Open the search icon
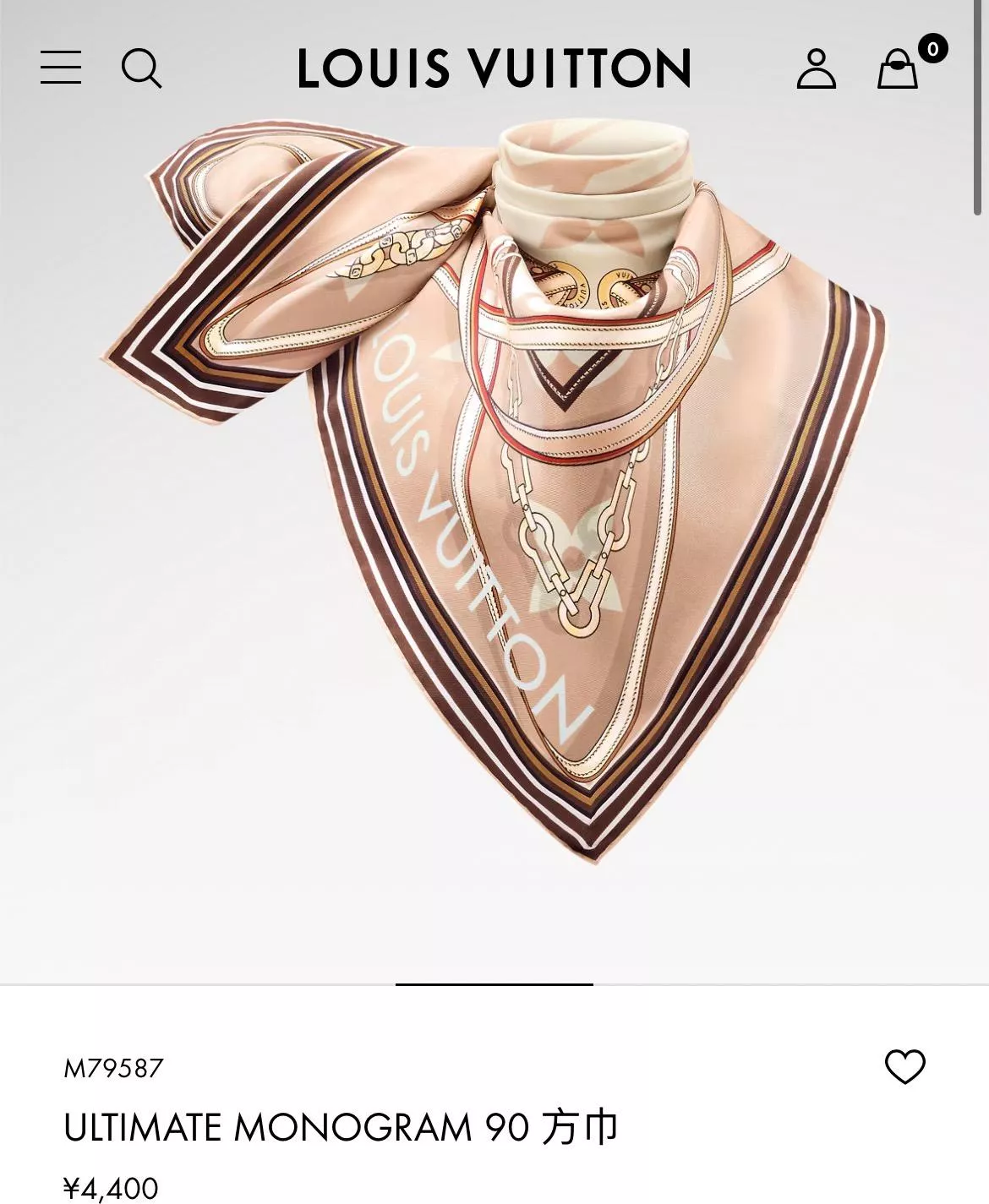 141,68
